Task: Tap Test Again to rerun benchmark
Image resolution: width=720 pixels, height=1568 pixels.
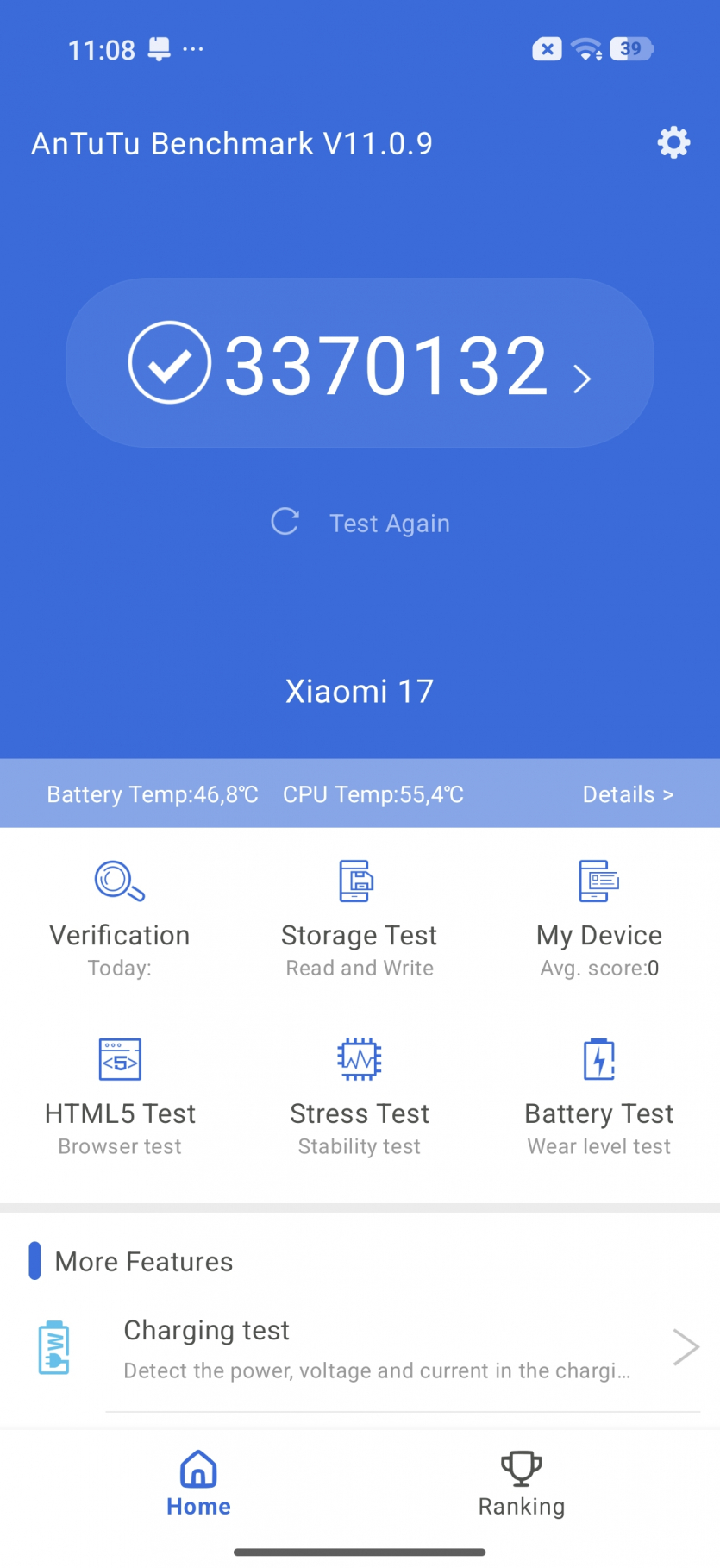Action: pyautogui.click(x=360, y=523)
